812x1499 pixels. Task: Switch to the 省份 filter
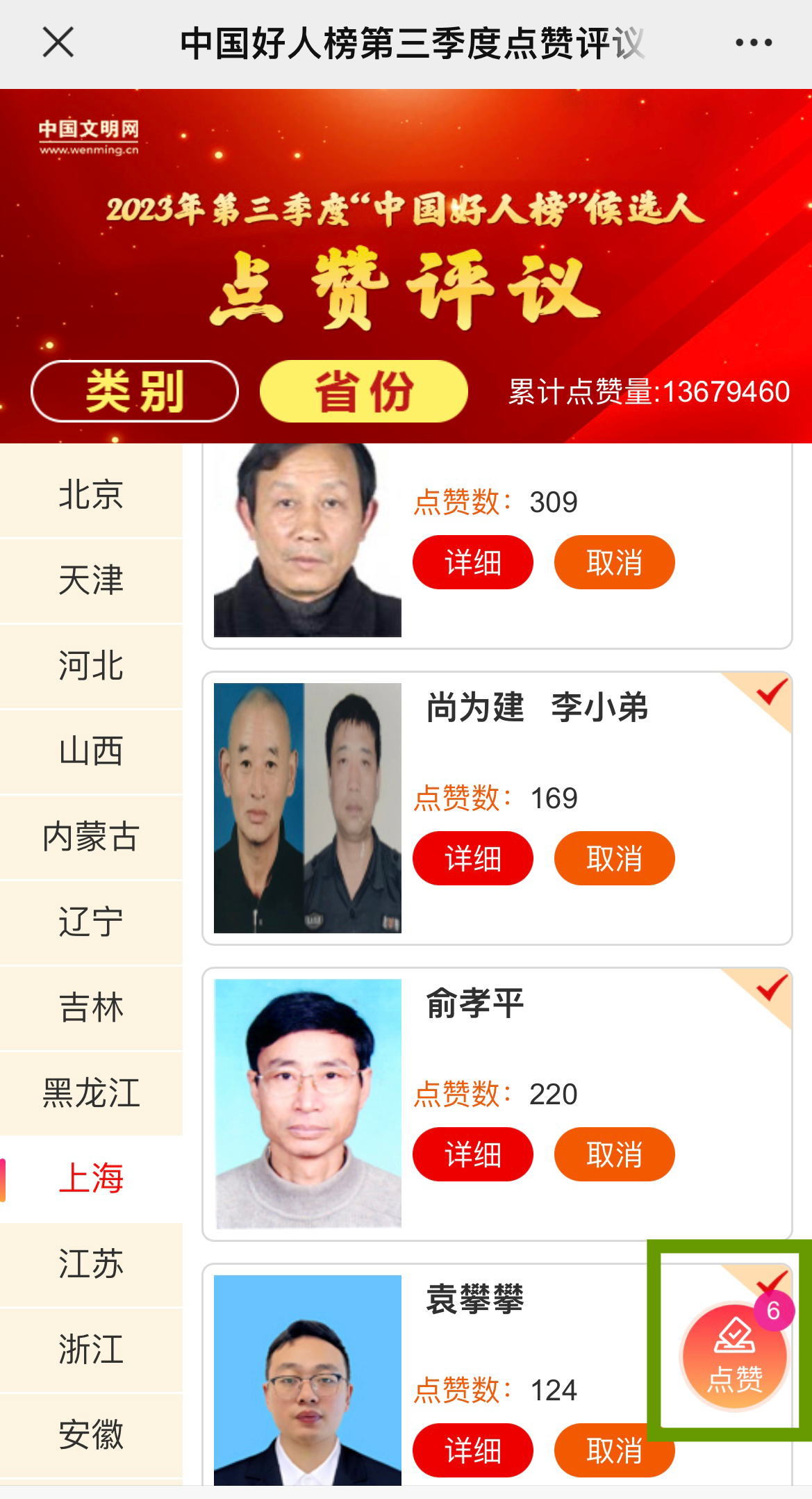(x=363, y=391)
